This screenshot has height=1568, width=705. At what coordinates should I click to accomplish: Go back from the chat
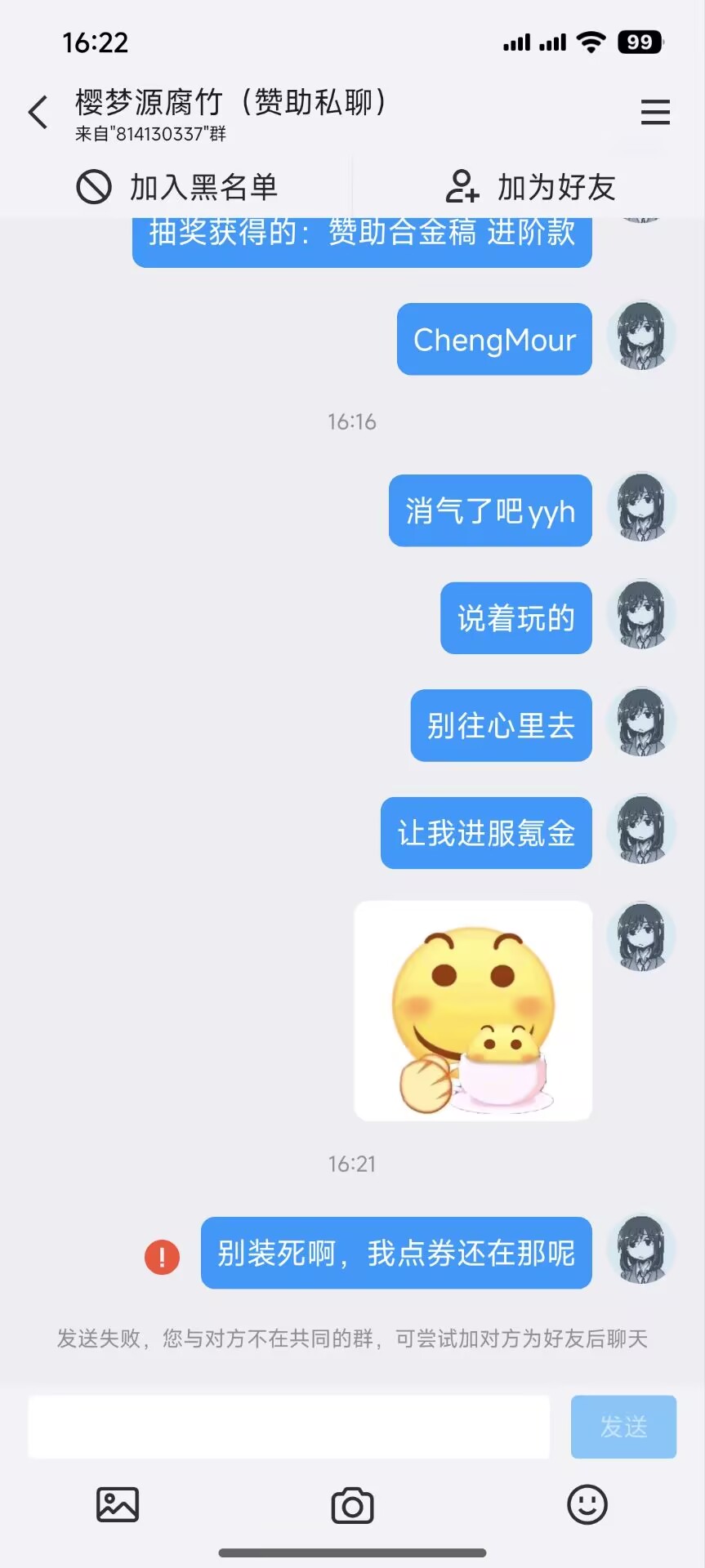38,113
